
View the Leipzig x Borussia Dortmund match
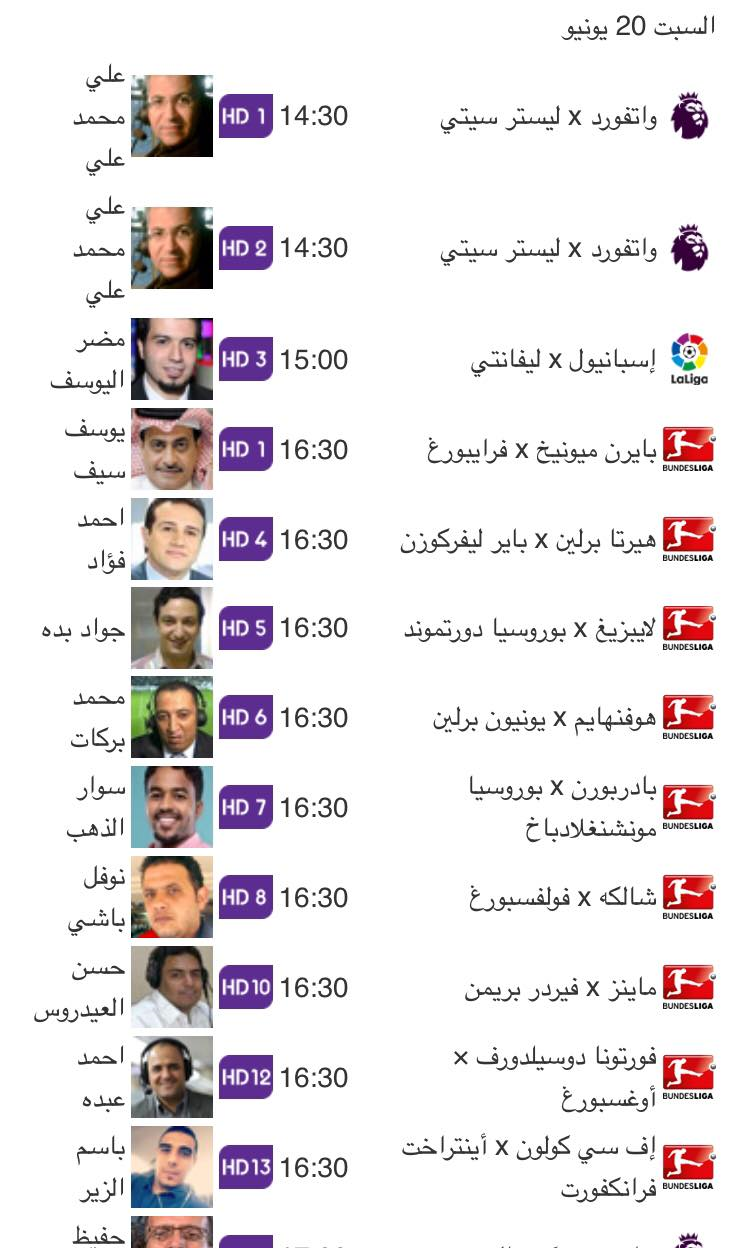pos(530,630)
